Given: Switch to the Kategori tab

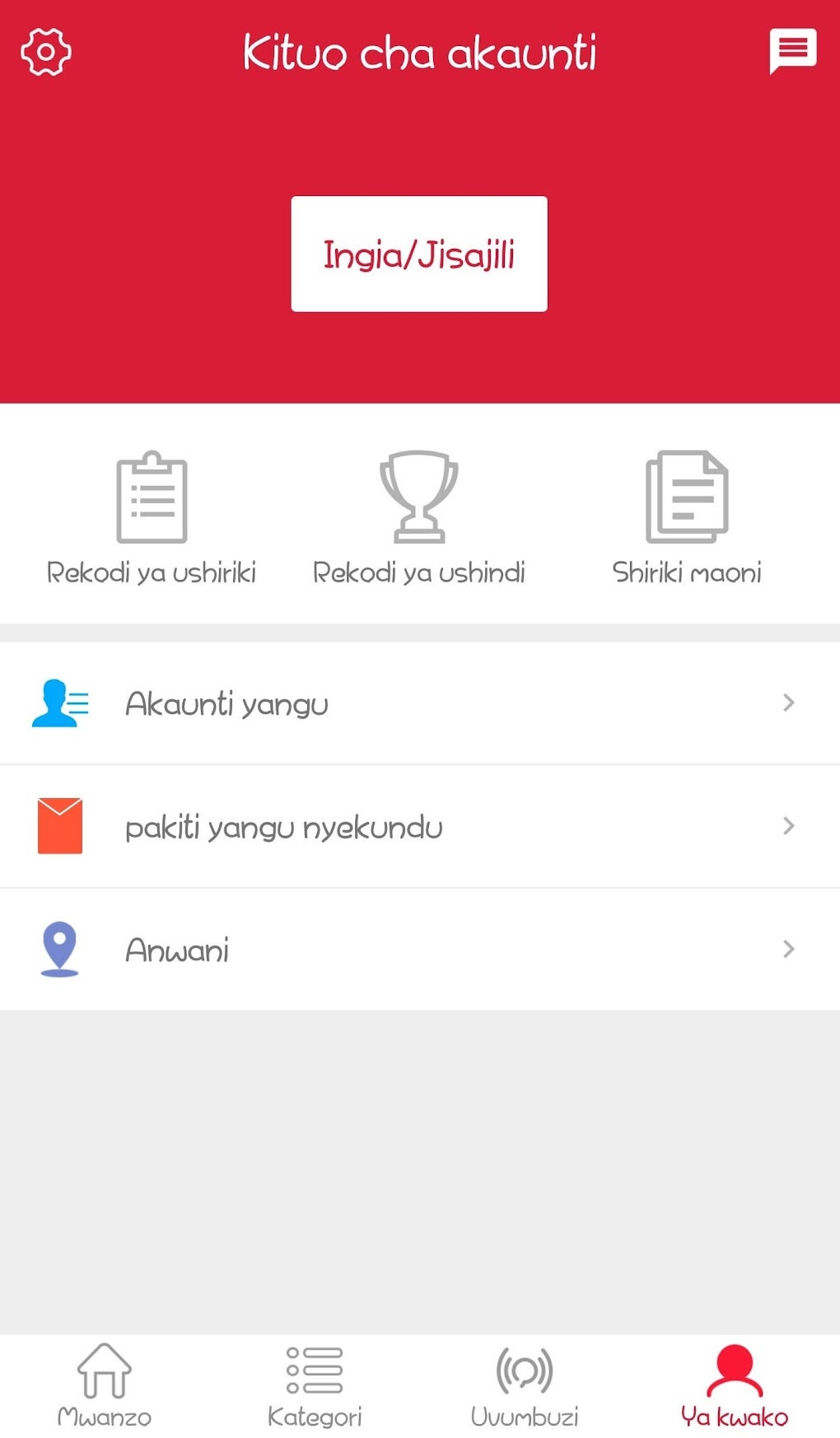Looking at the screenshot, I should pyautogui.click(x=315, y=1387).
